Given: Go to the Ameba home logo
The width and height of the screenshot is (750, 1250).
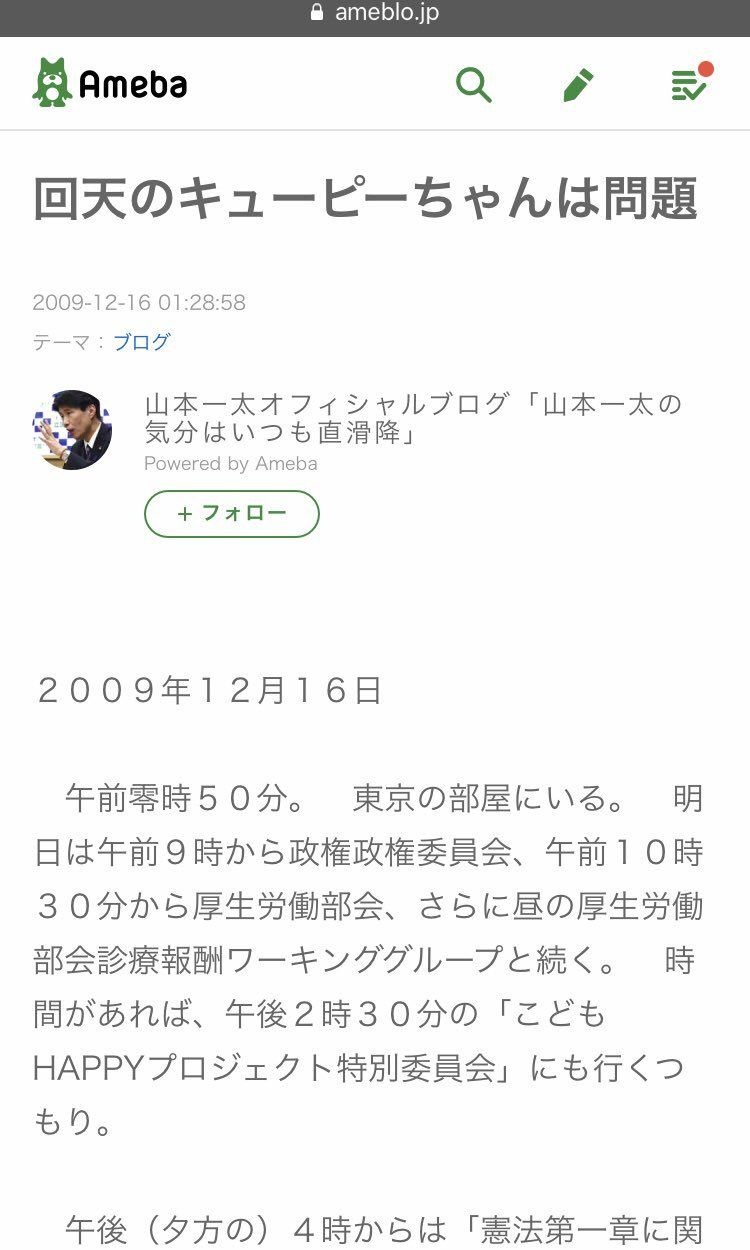Looking at the screenshot, I should 110,83.
